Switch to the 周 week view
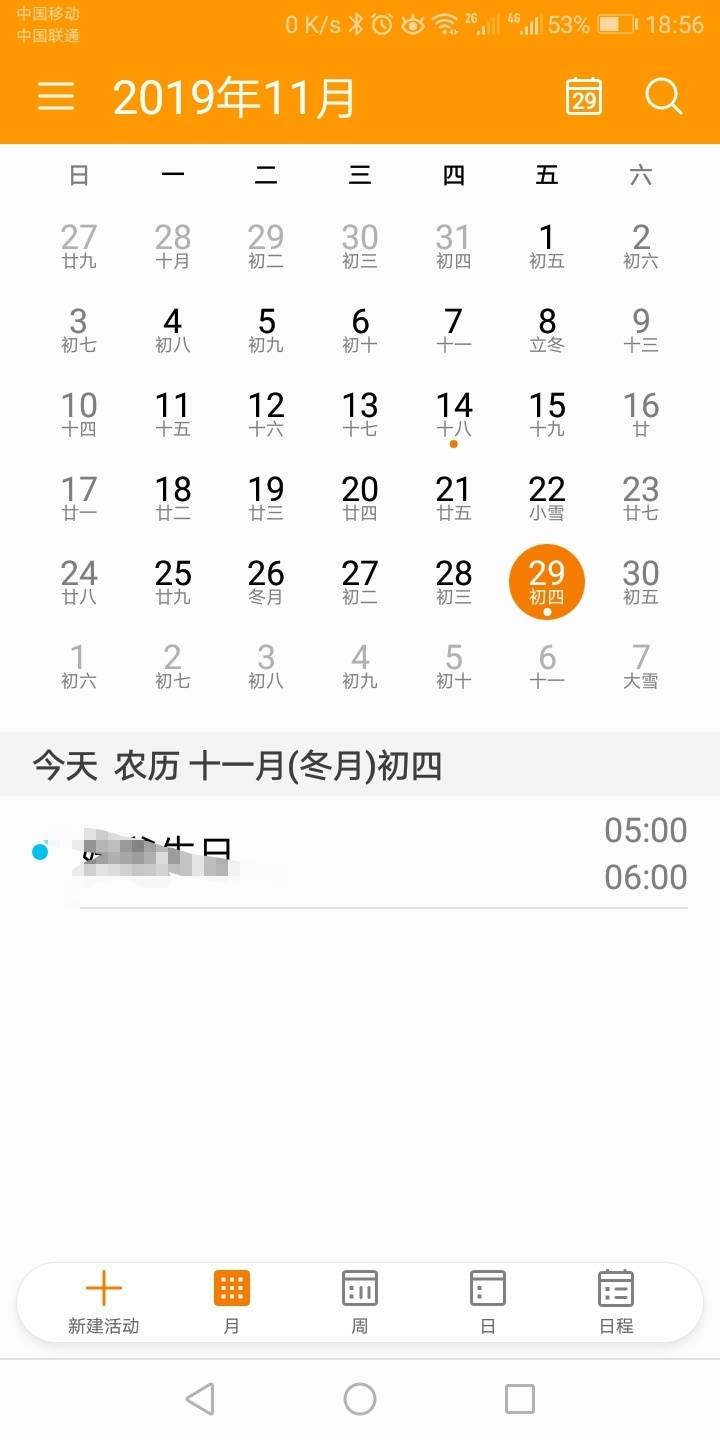Viewport: 720px width, 1440px height. point(360,1302)
